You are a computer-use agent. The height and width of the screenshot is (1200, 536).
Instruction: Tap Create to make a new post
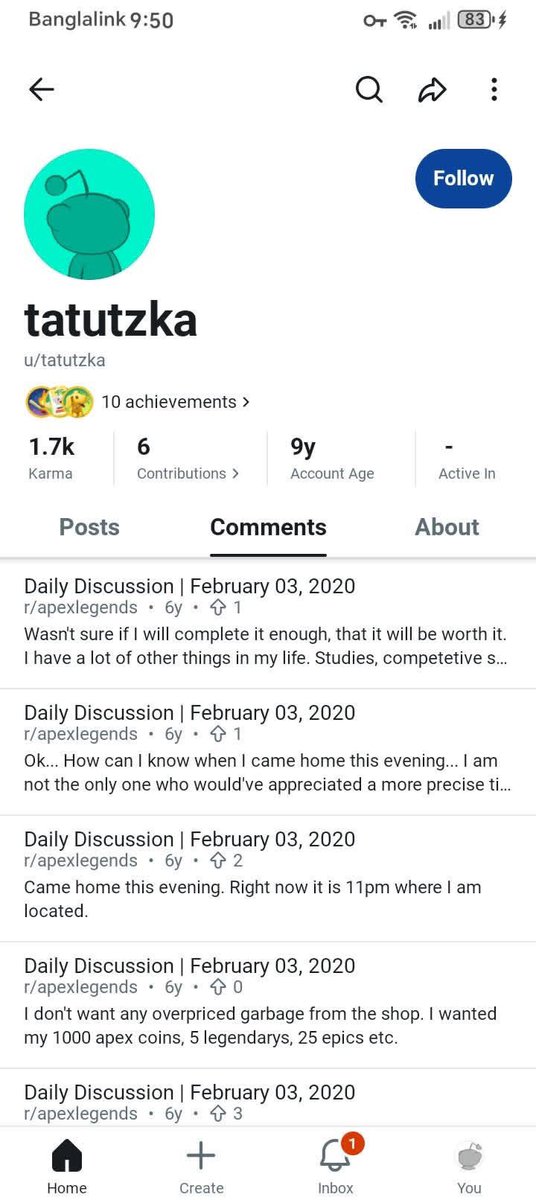(x=201, y=1167)
